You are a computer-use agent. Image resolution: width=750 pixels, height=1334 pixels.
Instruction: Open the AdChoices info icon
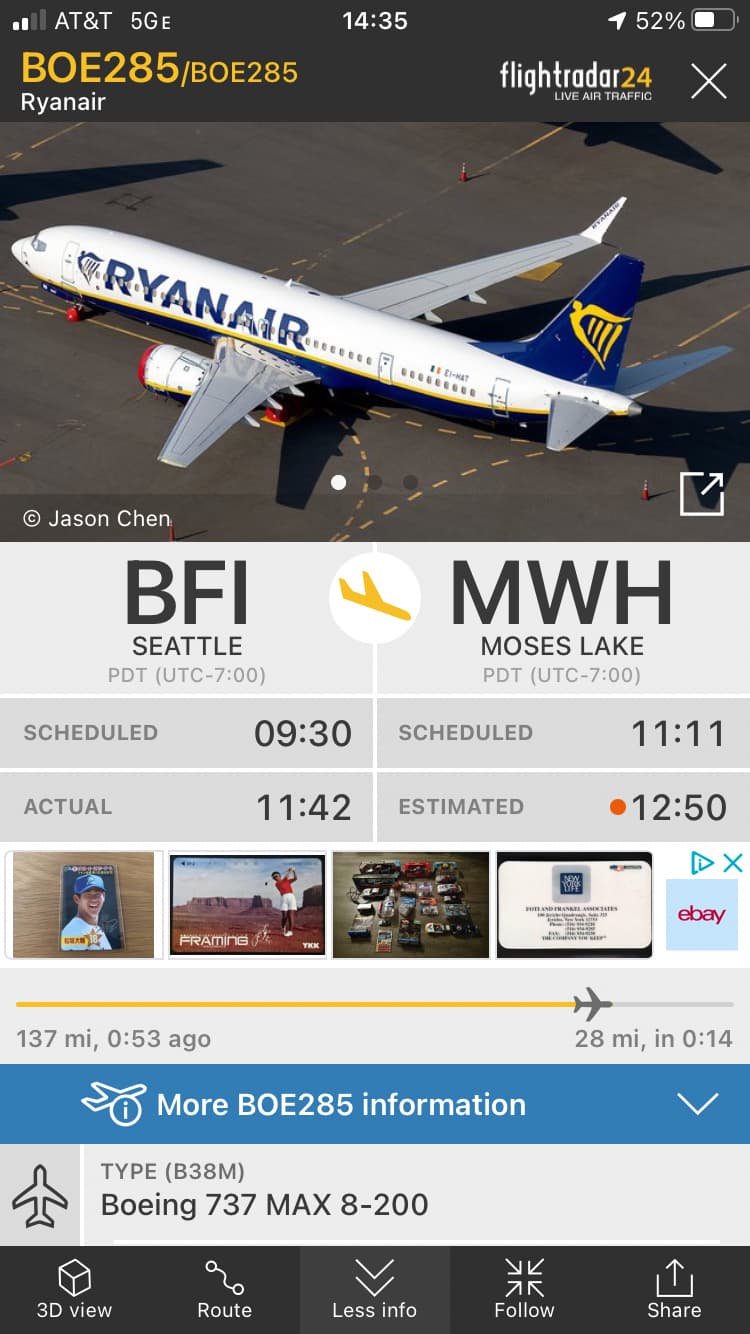(x=704, y=863)
